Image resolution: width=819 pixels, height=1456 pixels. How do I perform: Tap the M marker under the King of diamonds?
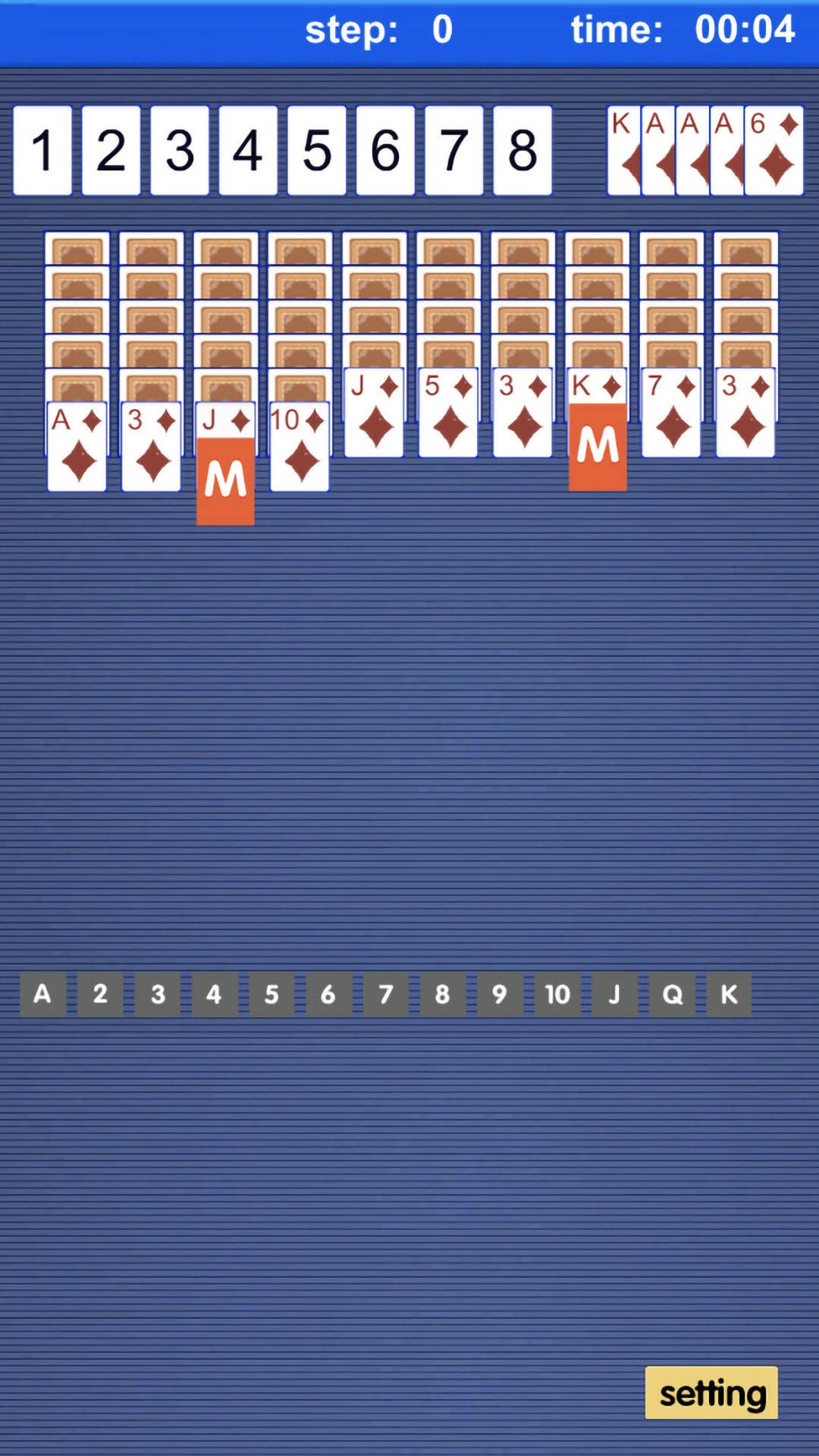coord(598,447)
